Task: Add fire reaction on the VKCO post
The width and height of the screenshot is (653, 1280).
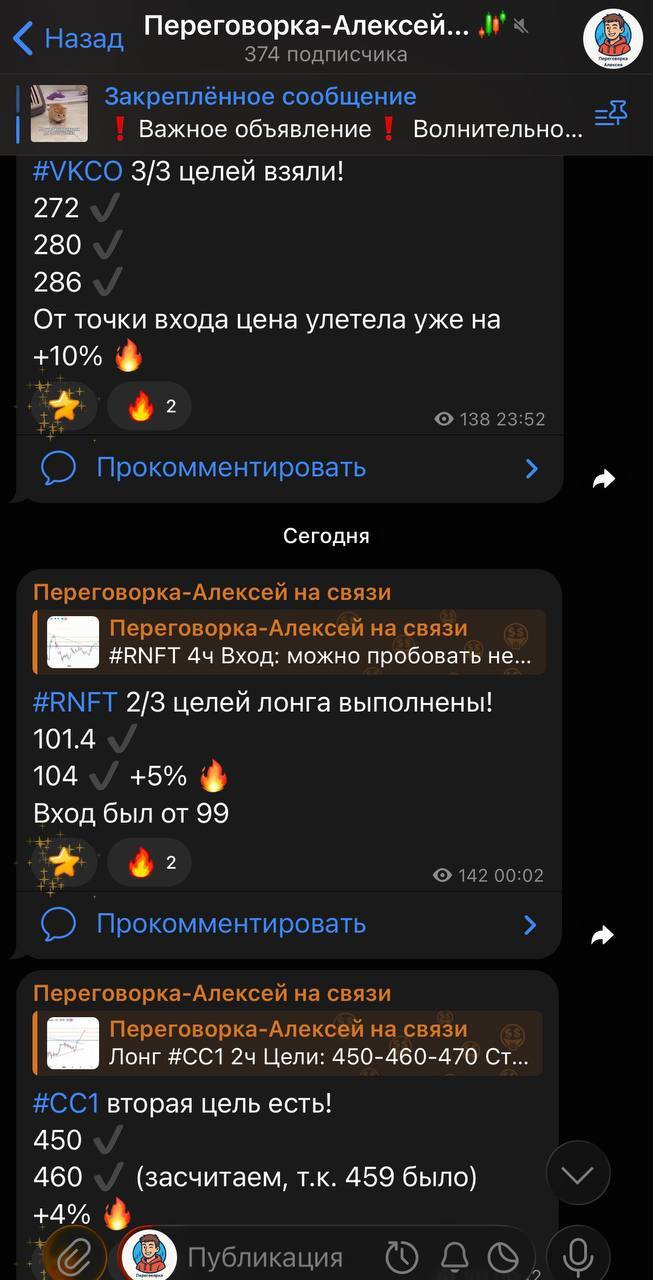Action: click(x=149, y=406)
